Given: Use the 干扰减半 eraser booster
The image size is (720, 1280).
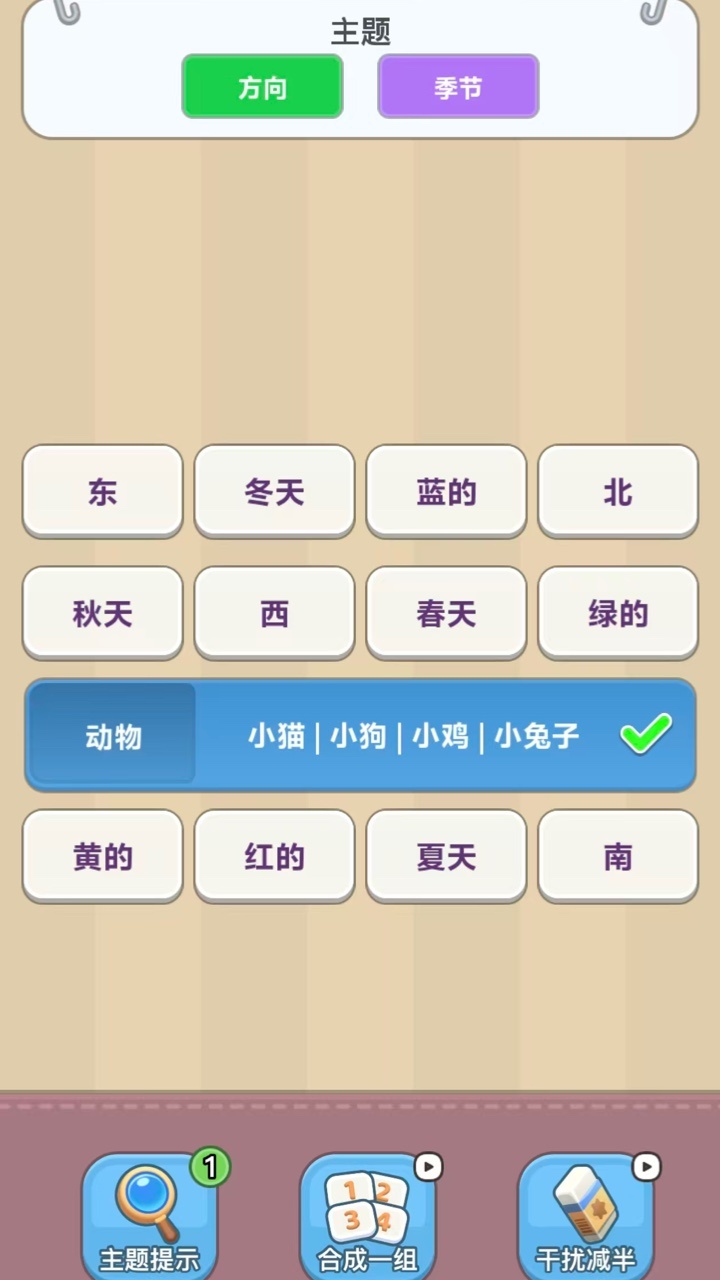Looking at the screenshot, I should pyautogui.click(x=586, y=1215).
